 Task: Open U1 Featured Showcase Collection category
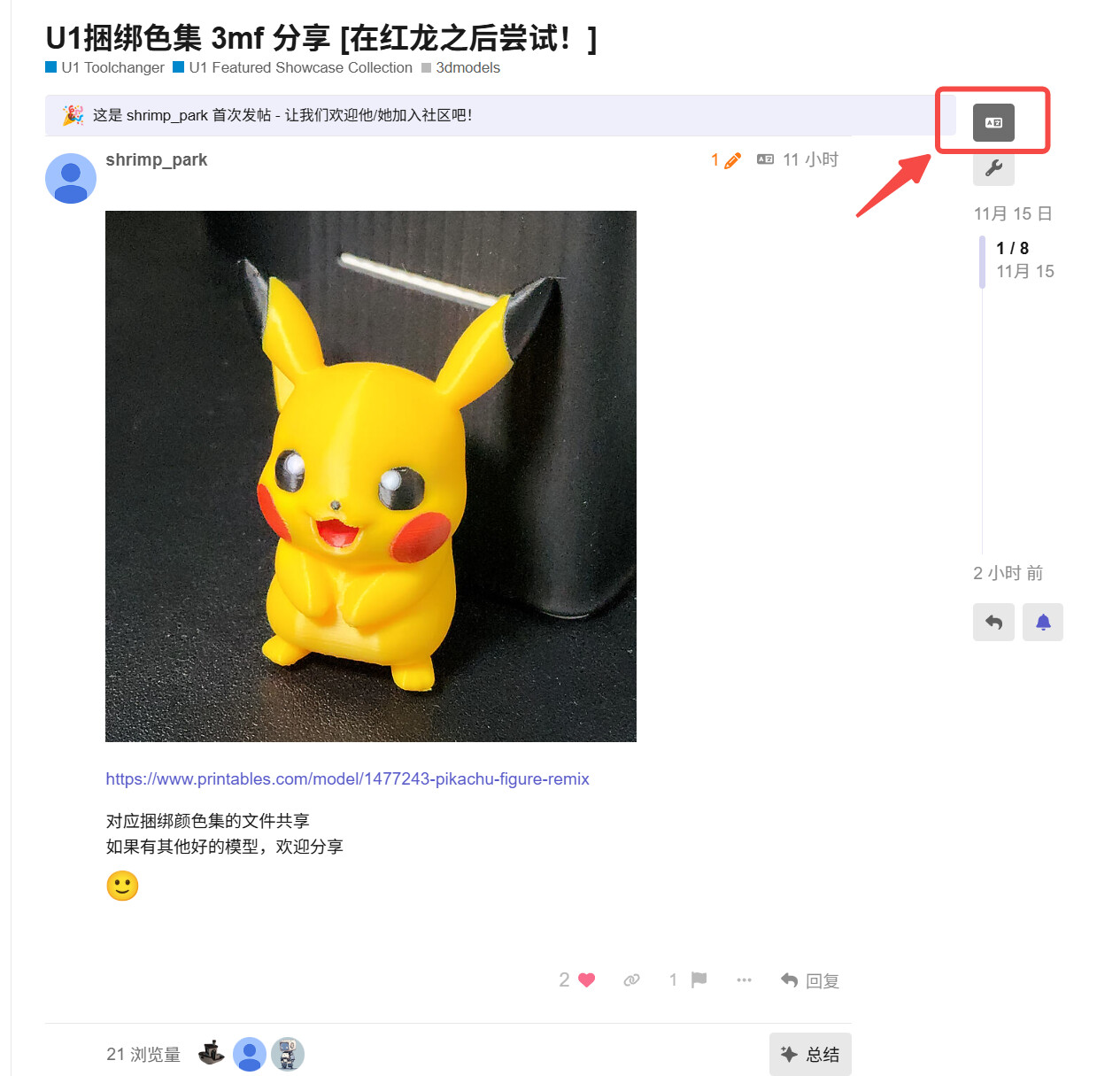coord(300,67)
